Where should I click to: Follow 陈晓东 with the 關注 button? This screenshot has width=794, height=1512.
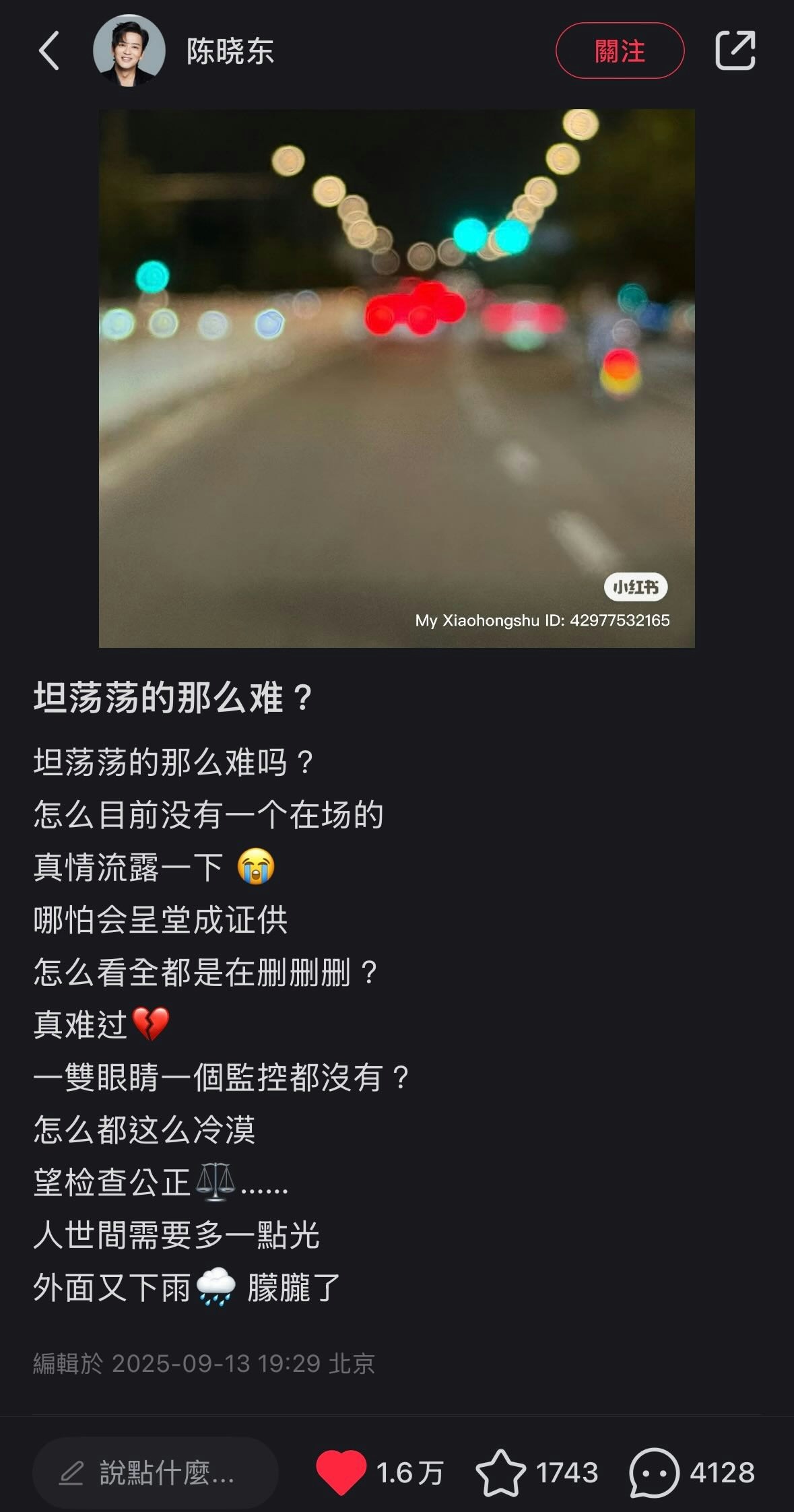pyautogui.click(x=619, y=51)
